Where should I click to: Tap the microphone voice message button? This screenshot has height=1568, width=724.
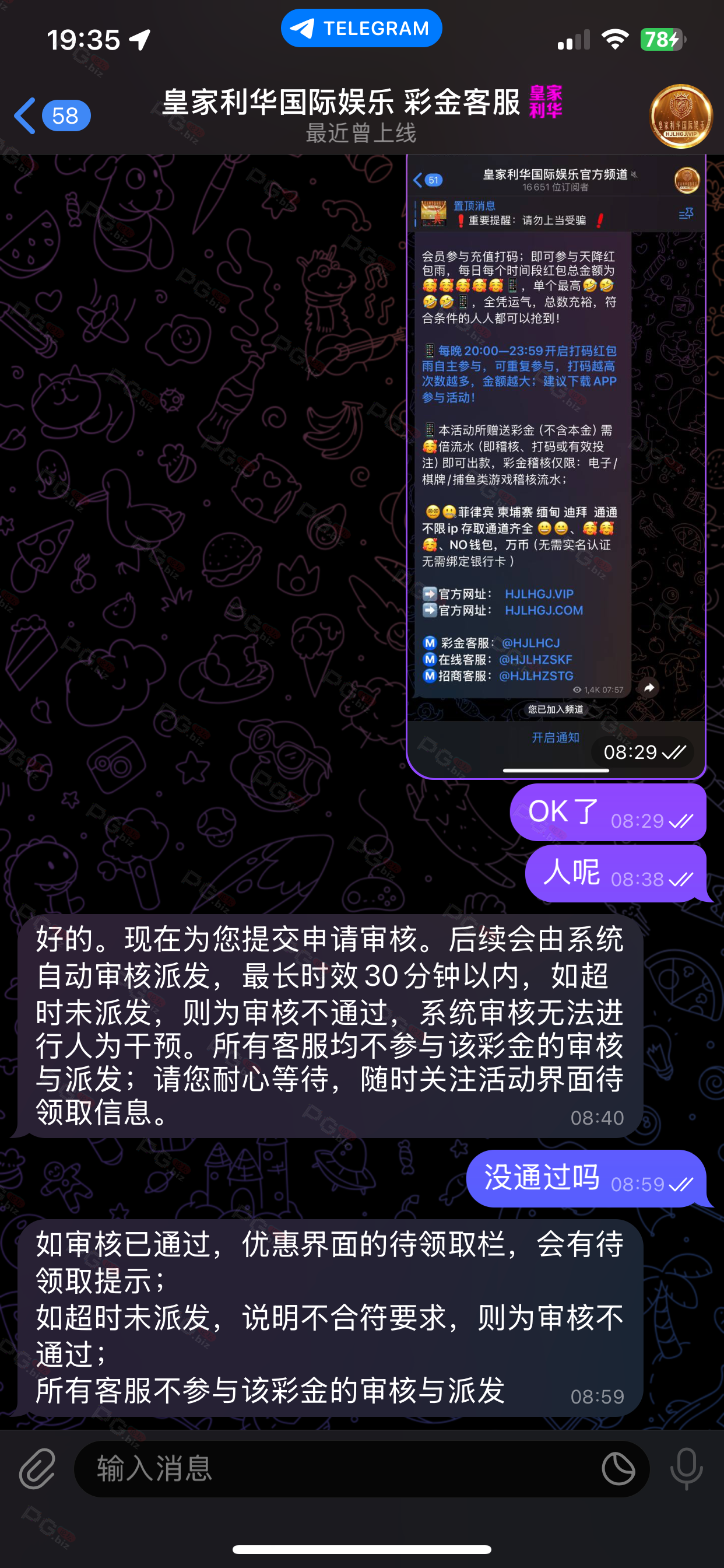[686, 1469]
